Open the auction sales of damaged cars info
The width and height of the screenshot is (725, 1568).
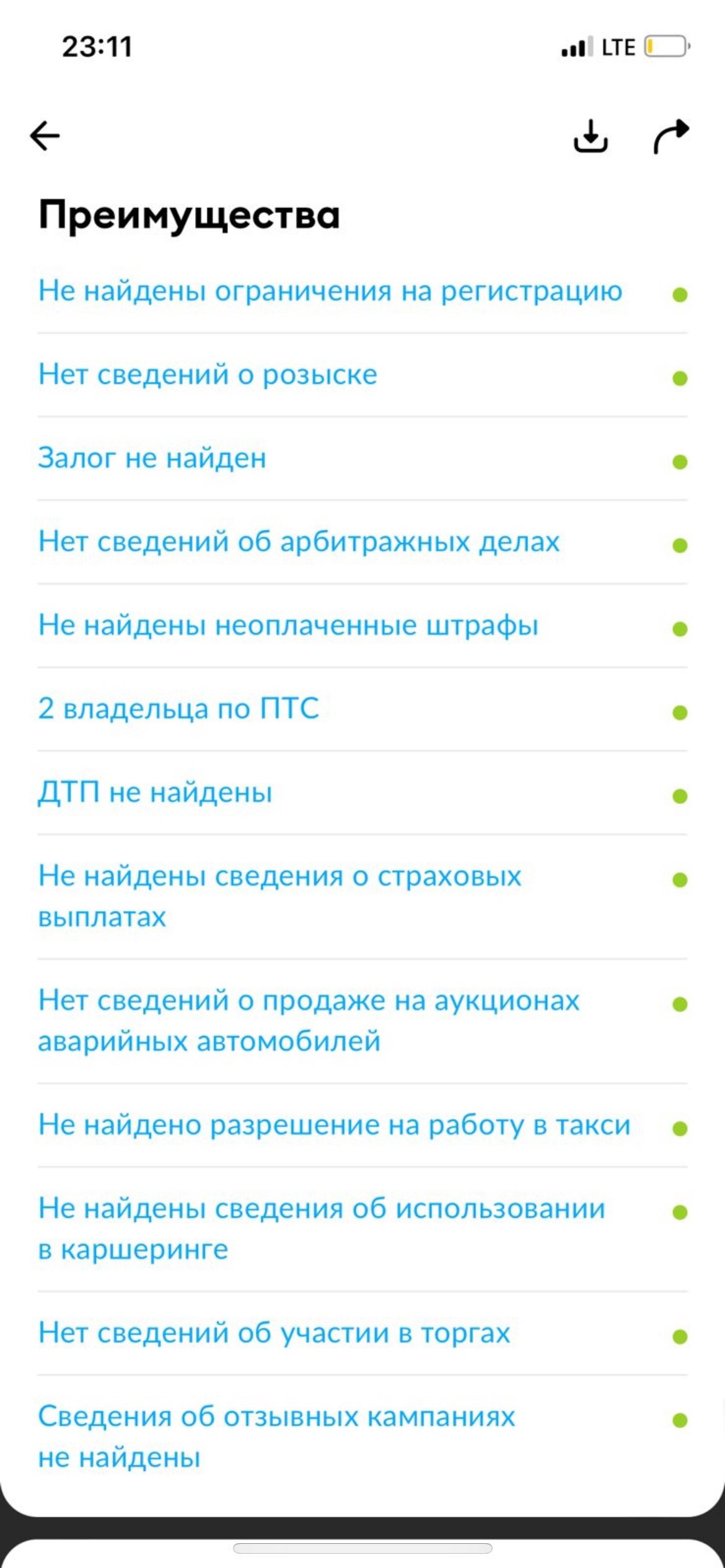362,1021
